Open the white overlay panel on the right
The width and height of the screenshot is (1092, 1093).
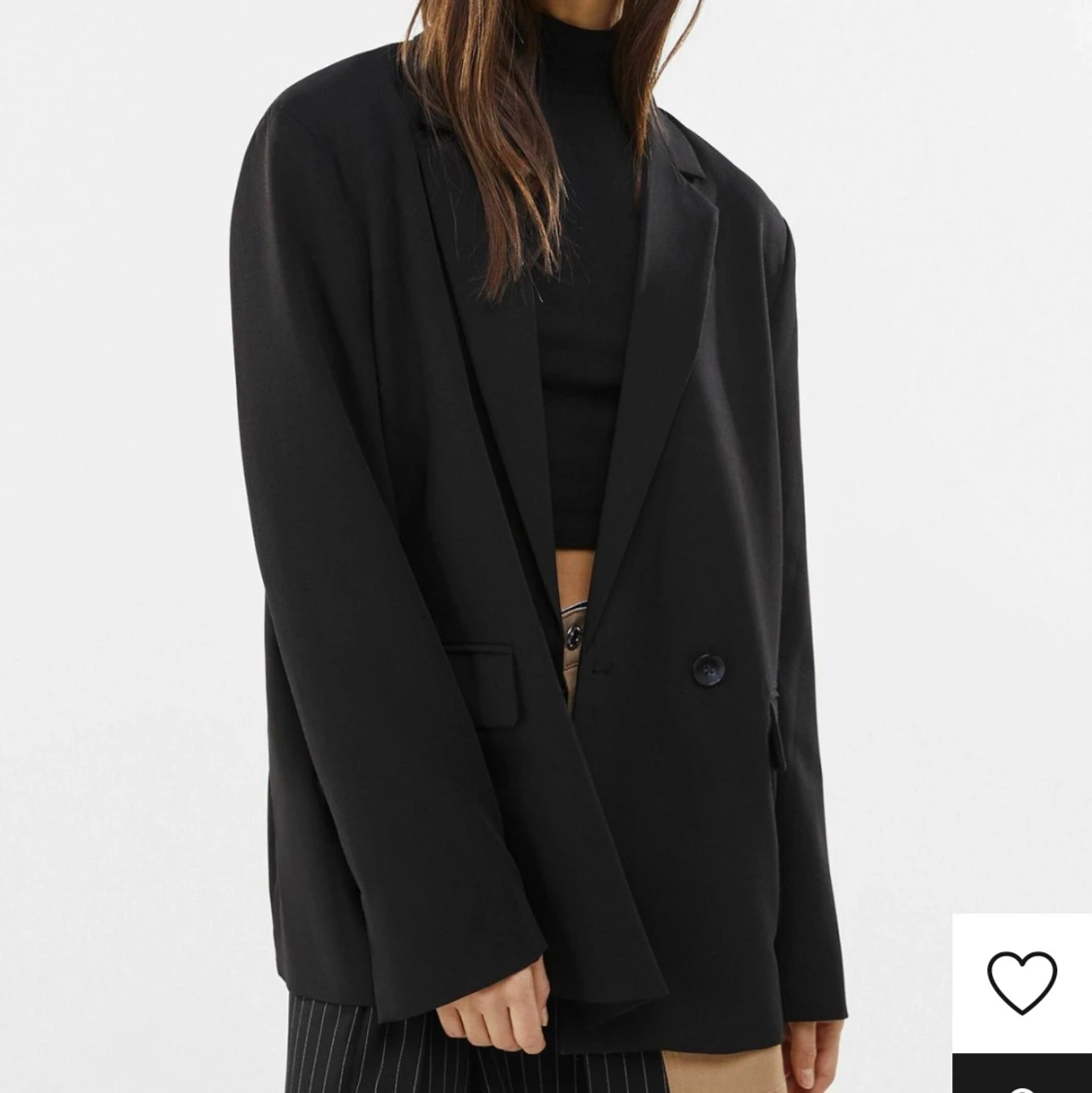[1021, 982]
